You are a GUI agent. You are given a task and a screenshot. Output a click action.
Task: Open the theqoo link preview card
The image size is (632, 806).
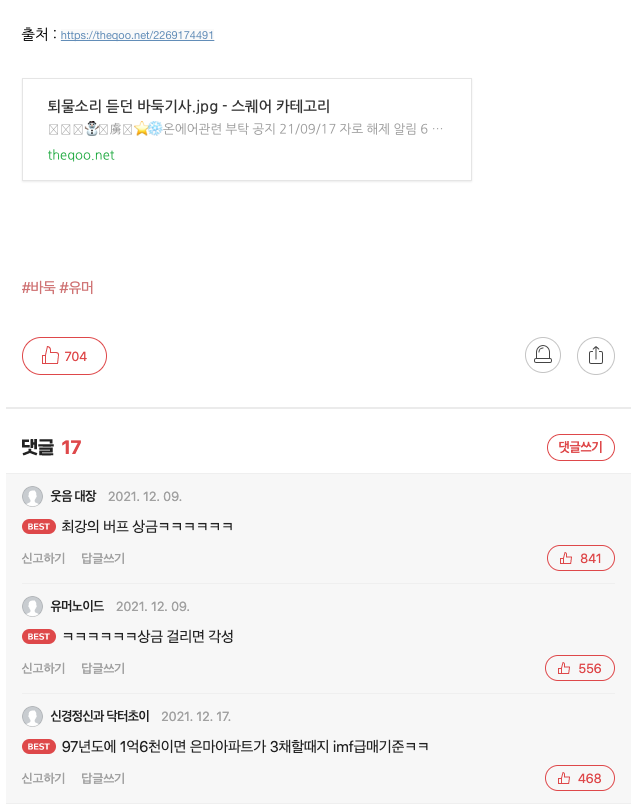pyautogui.click(x=247, y=130)
